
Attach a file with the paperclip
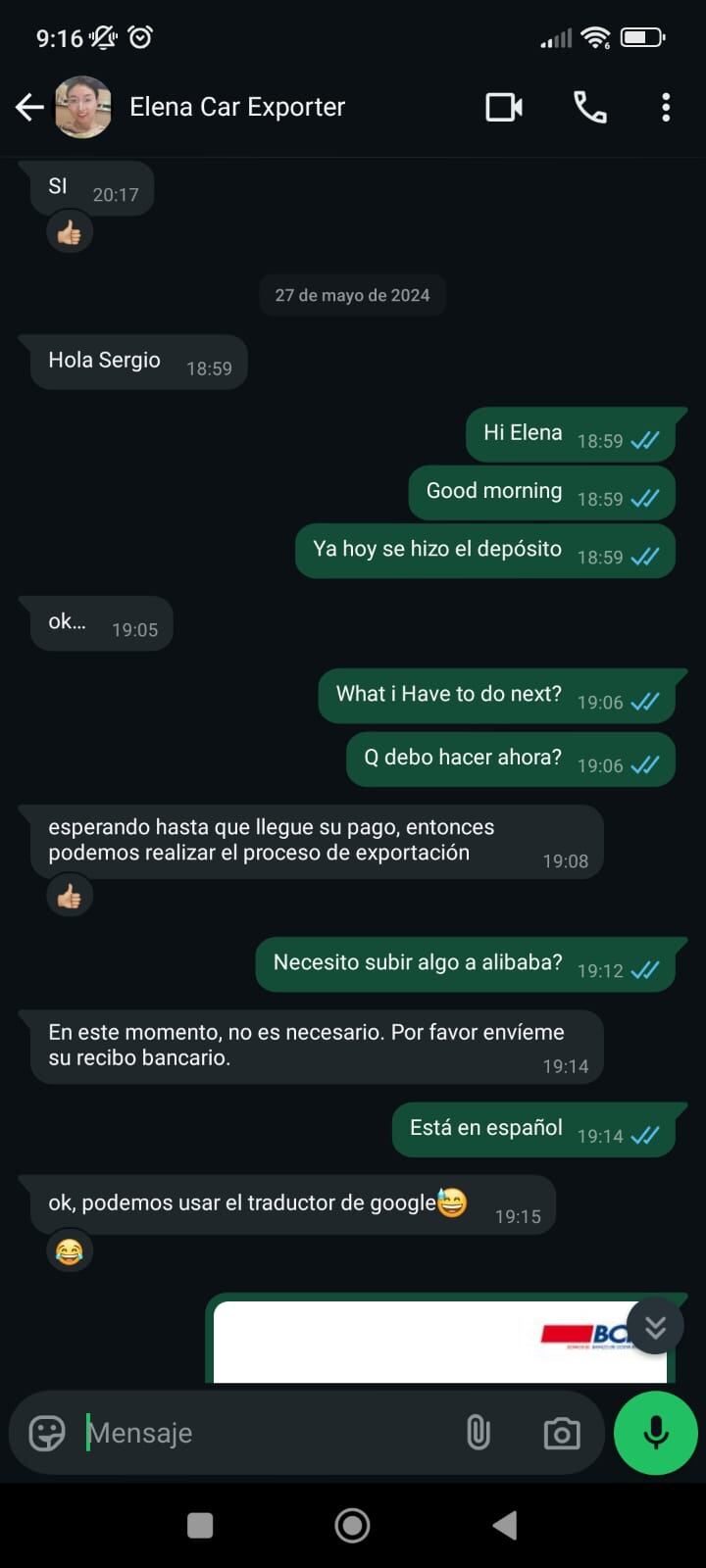pyautogui.click(x=478, y=1433)
